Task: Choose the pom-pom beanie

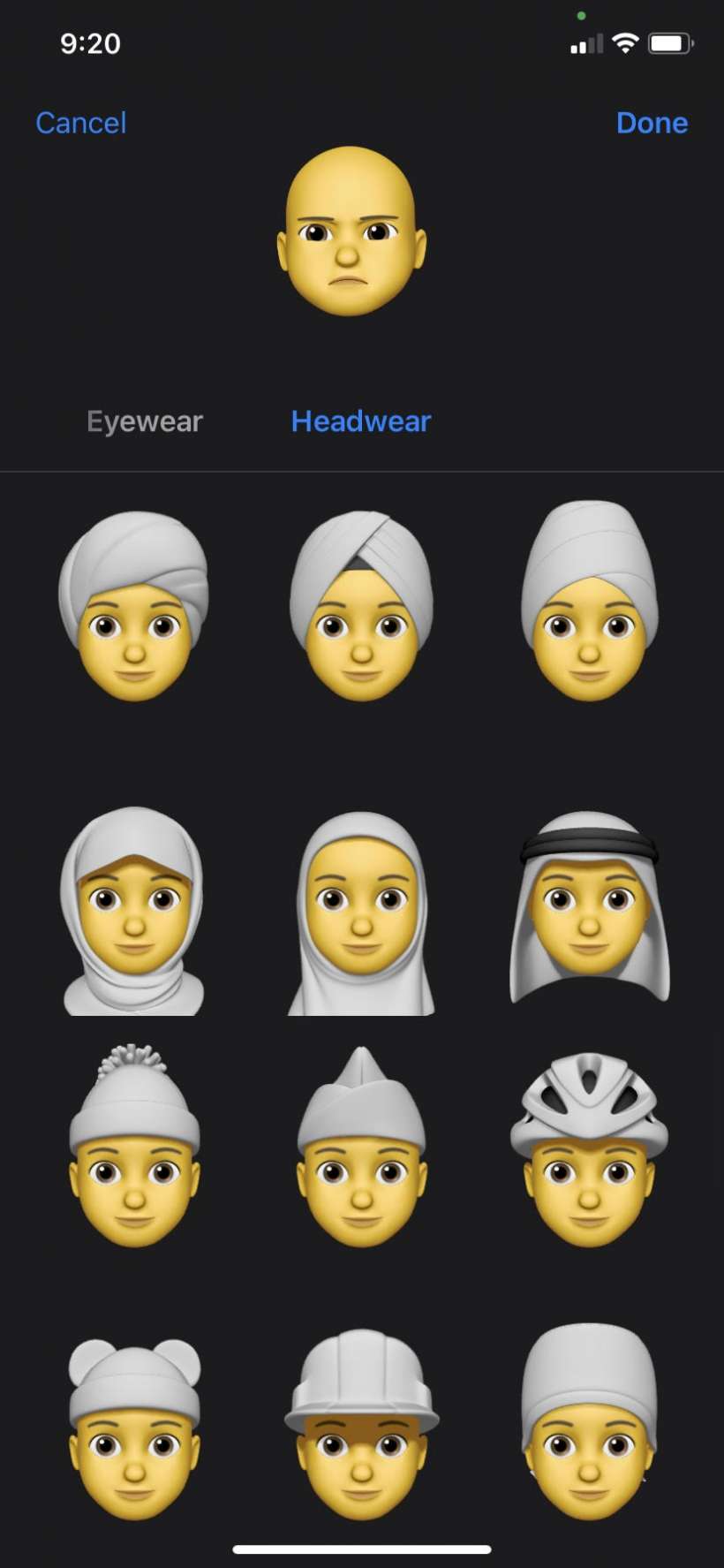Action: pyautogui.click(x=134, y=1147)
